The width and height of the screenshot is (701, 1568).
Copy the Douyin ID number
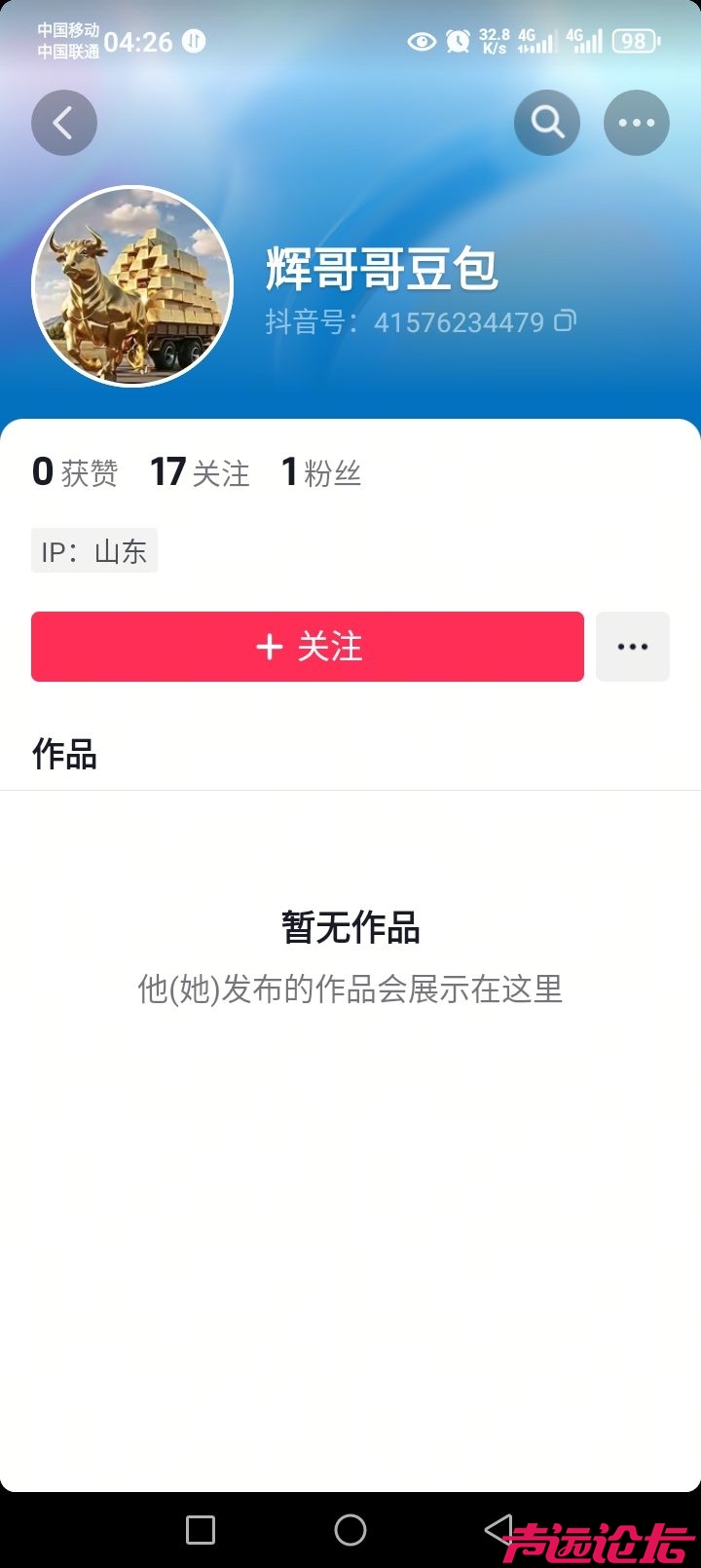click(x=566, y=320)
